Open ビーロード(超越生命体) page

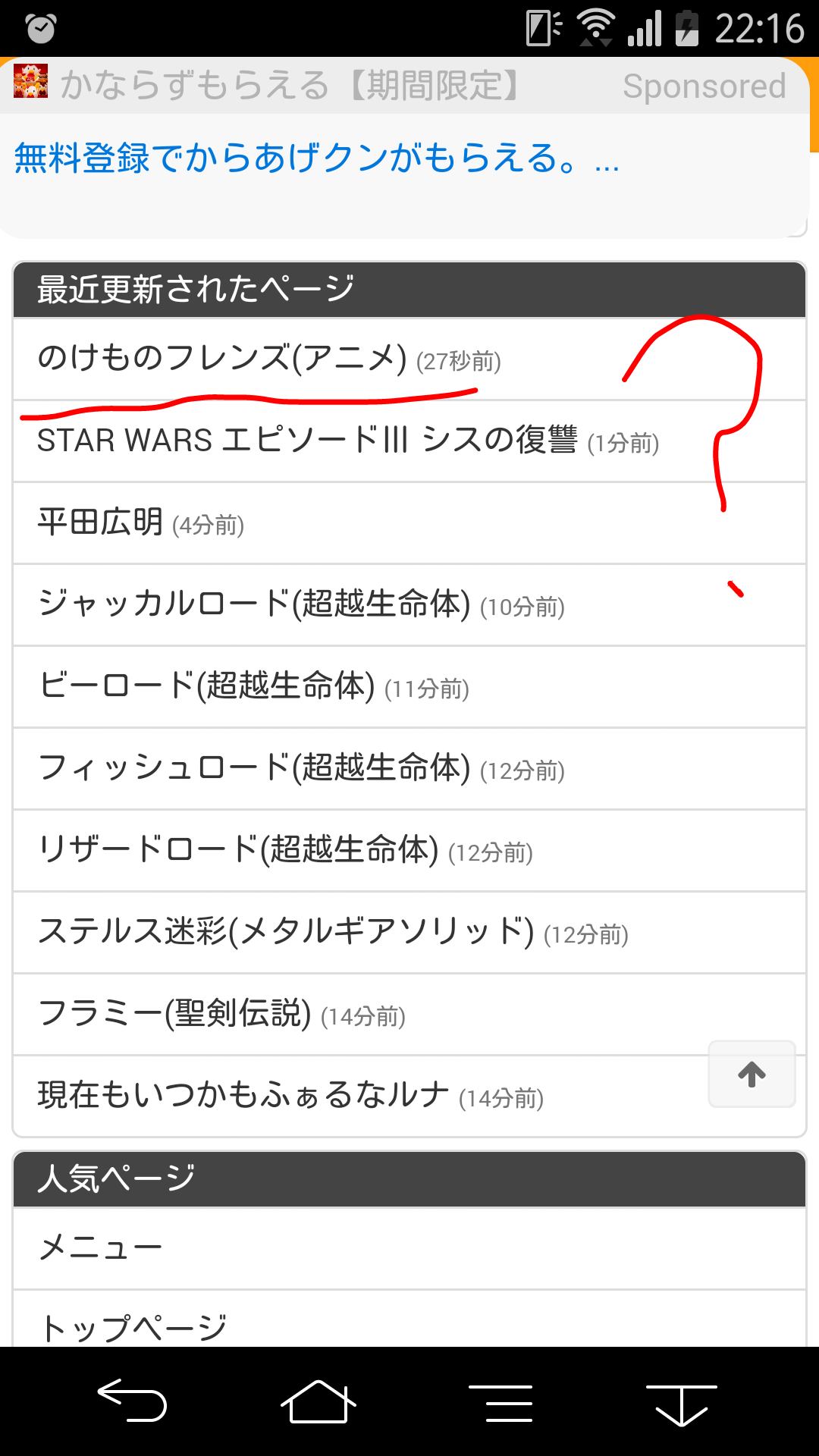click(206, 686)
